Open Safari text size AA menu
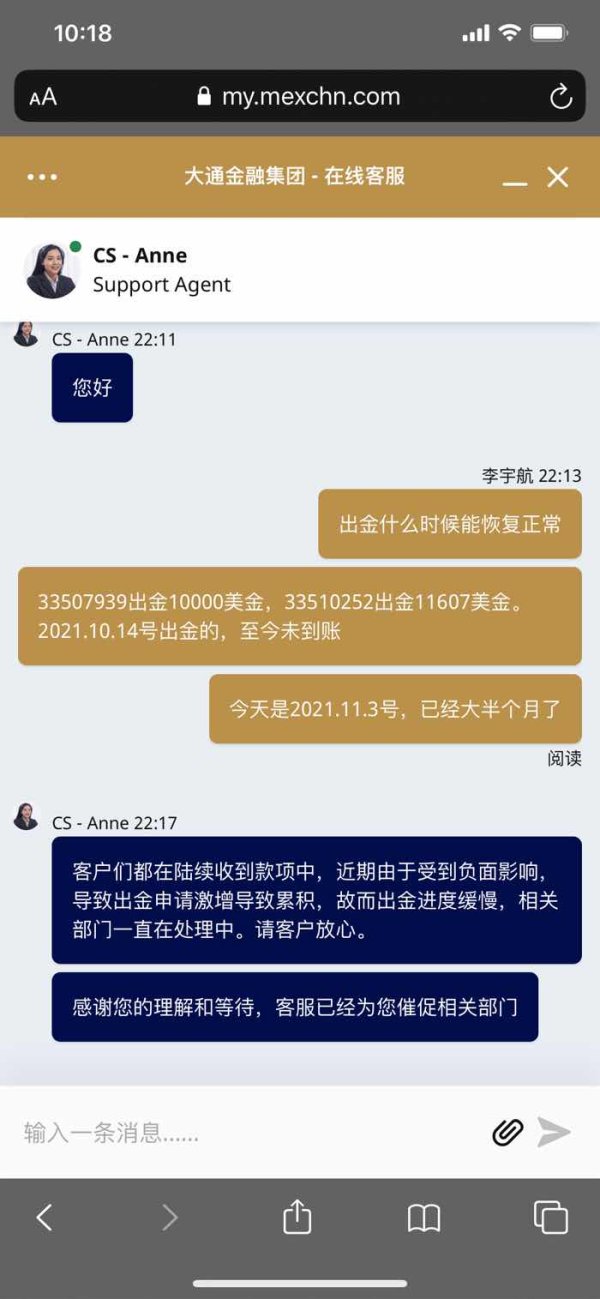This screenshot has height=1299, width=600. (x=43, y=97)
